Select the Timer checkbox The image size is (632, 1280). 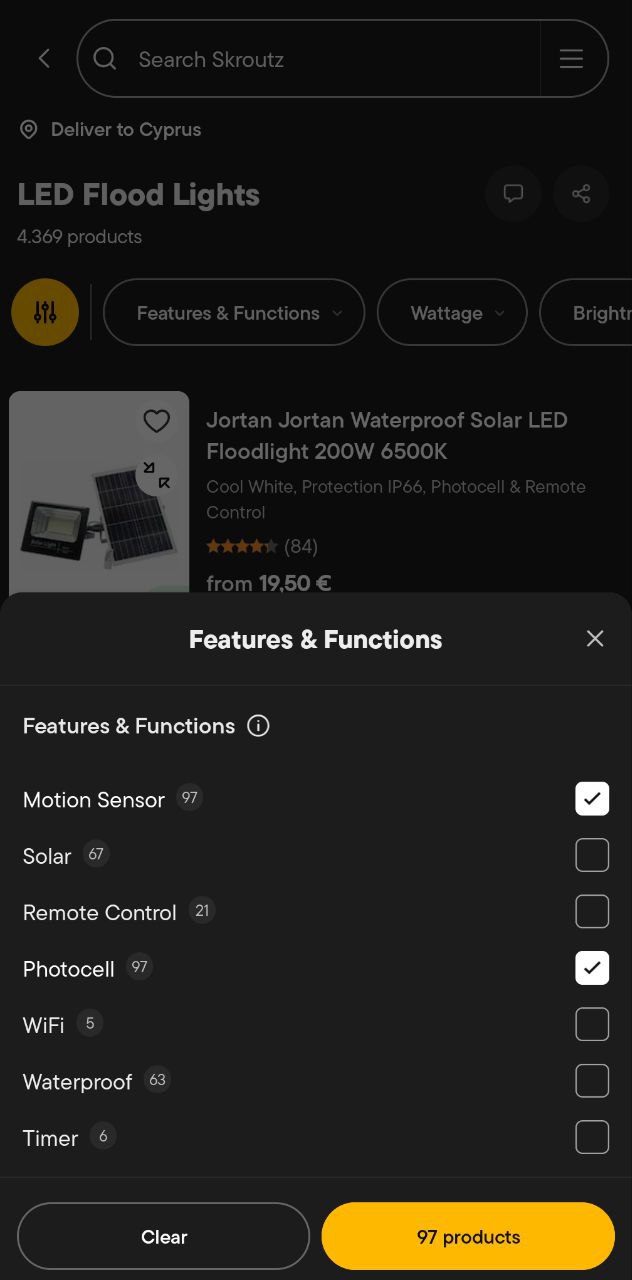coord(592,1137)
